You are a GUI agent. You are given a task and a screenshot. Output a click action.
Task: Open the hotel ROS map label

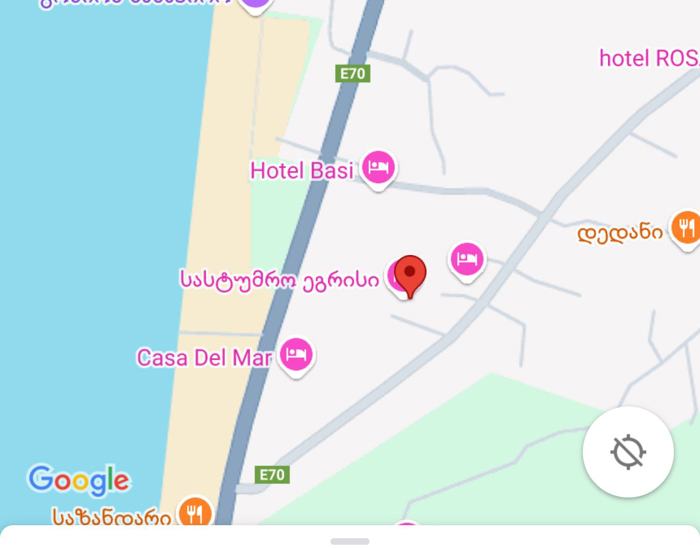click(648, 58)
